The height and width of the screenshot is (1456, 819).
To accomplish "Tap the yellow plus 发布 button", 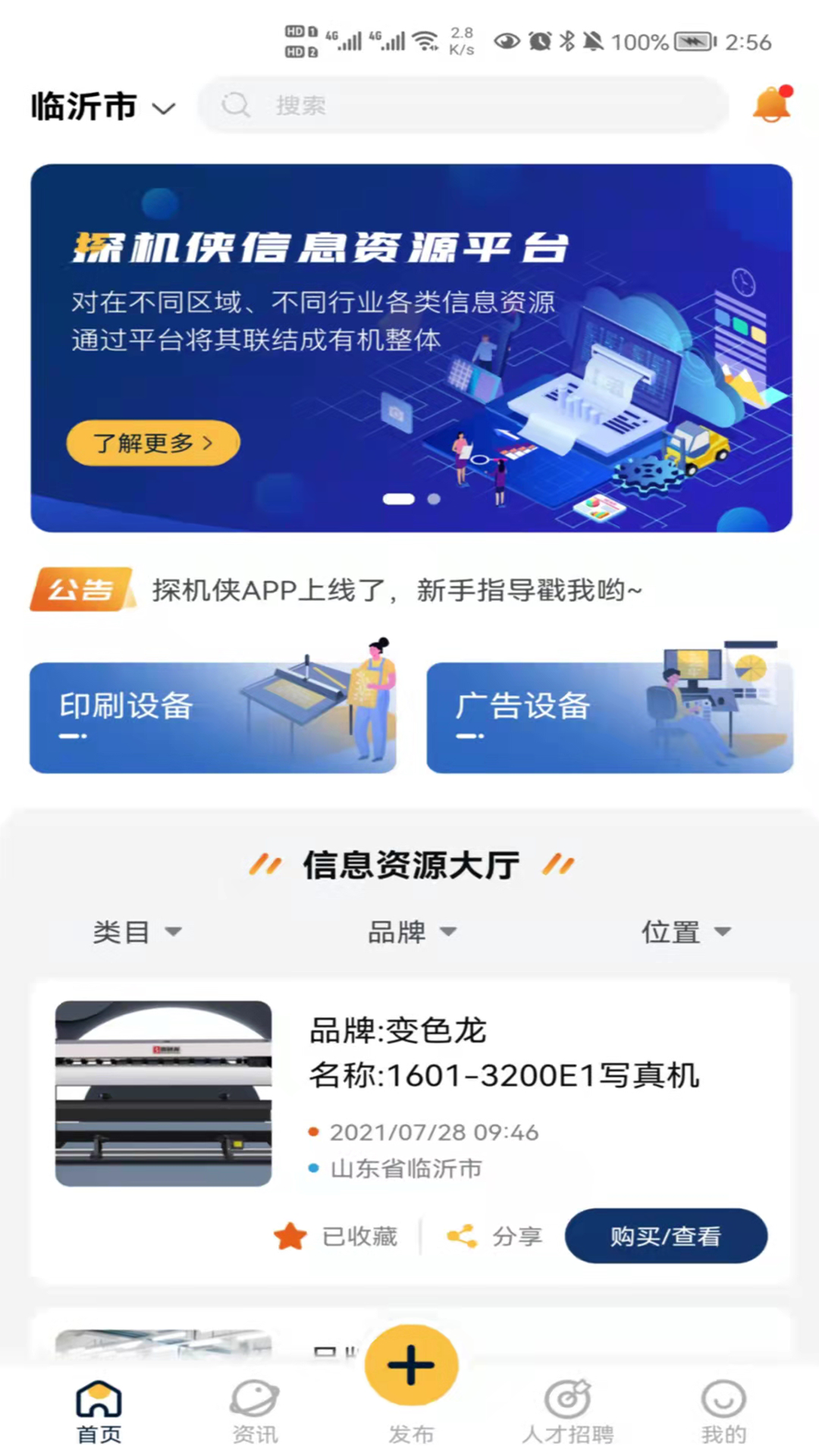I will [x=411, y=1367].
